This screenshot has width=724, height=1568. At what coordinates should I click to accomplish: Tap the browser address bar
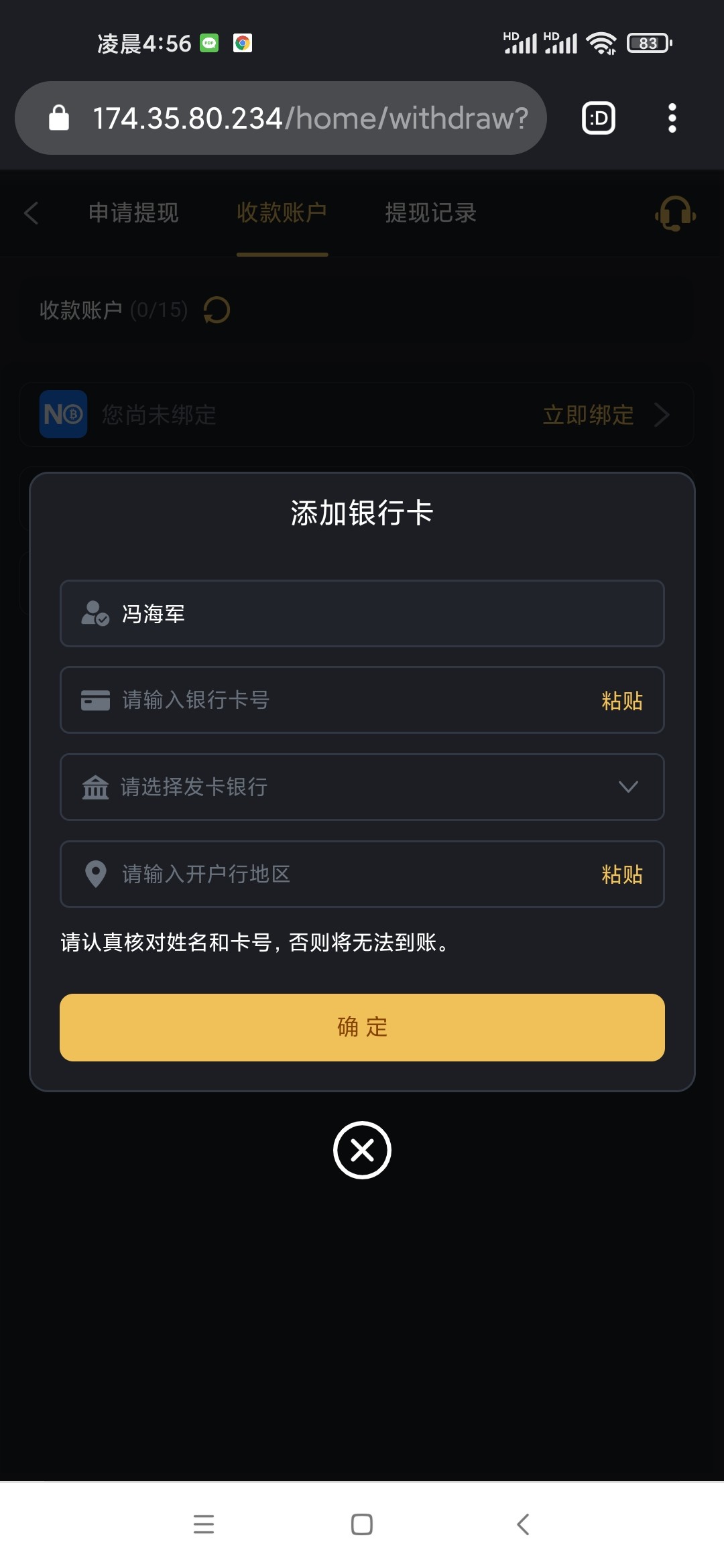point(281,118)
